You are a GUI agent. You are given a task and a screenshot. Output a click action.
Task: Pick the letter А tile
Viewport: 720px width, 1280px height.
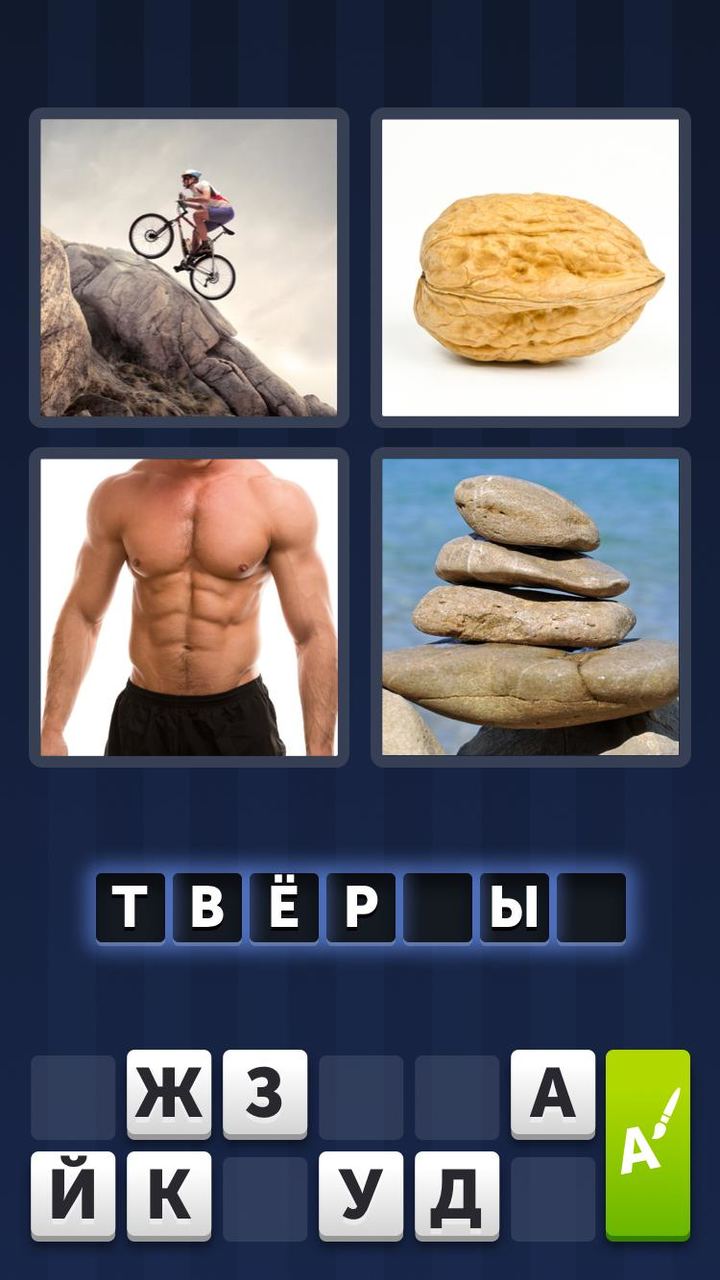pos(553,1094)
